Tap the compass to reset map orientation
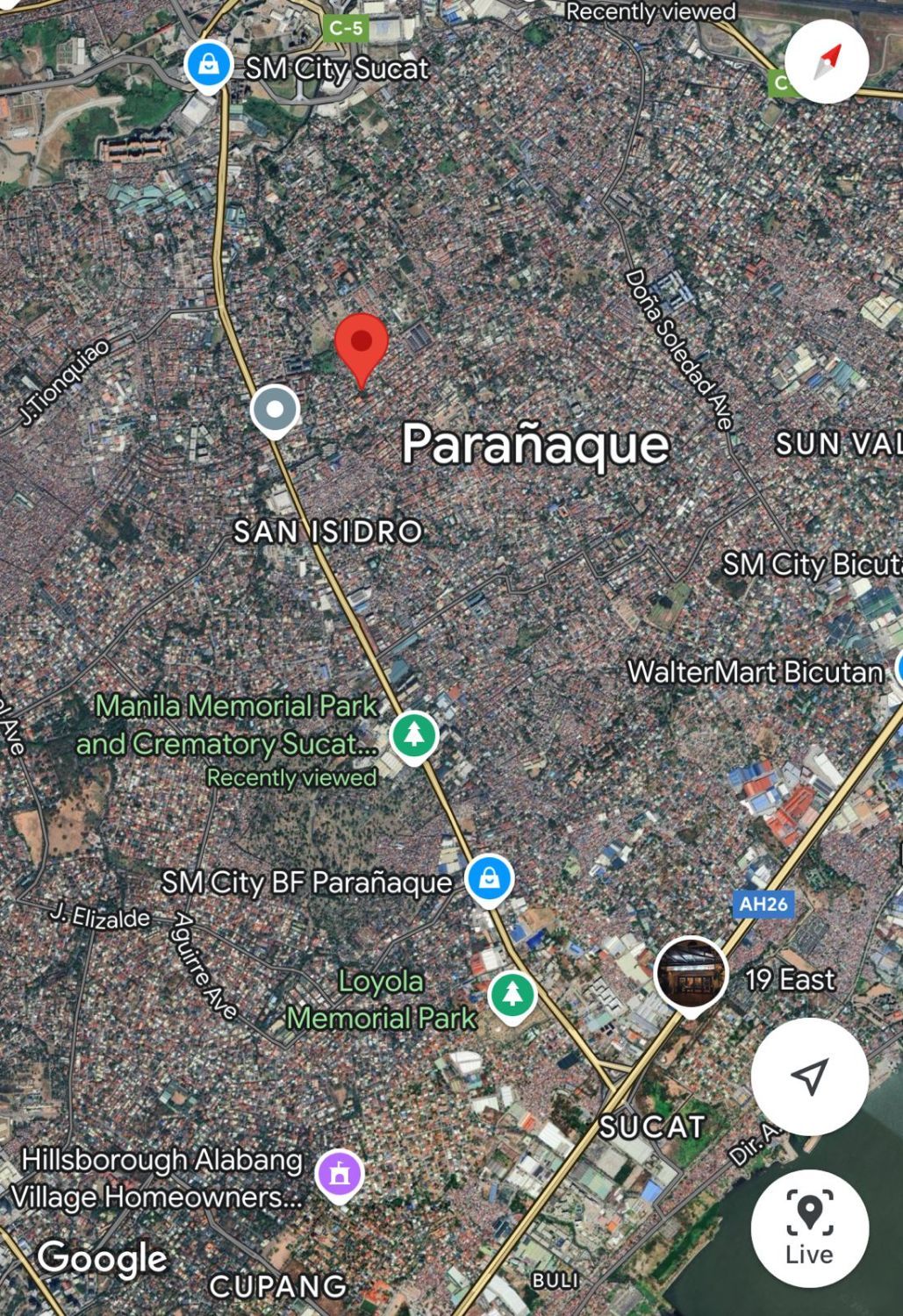The image size is (903, 1316). point(826,61)
